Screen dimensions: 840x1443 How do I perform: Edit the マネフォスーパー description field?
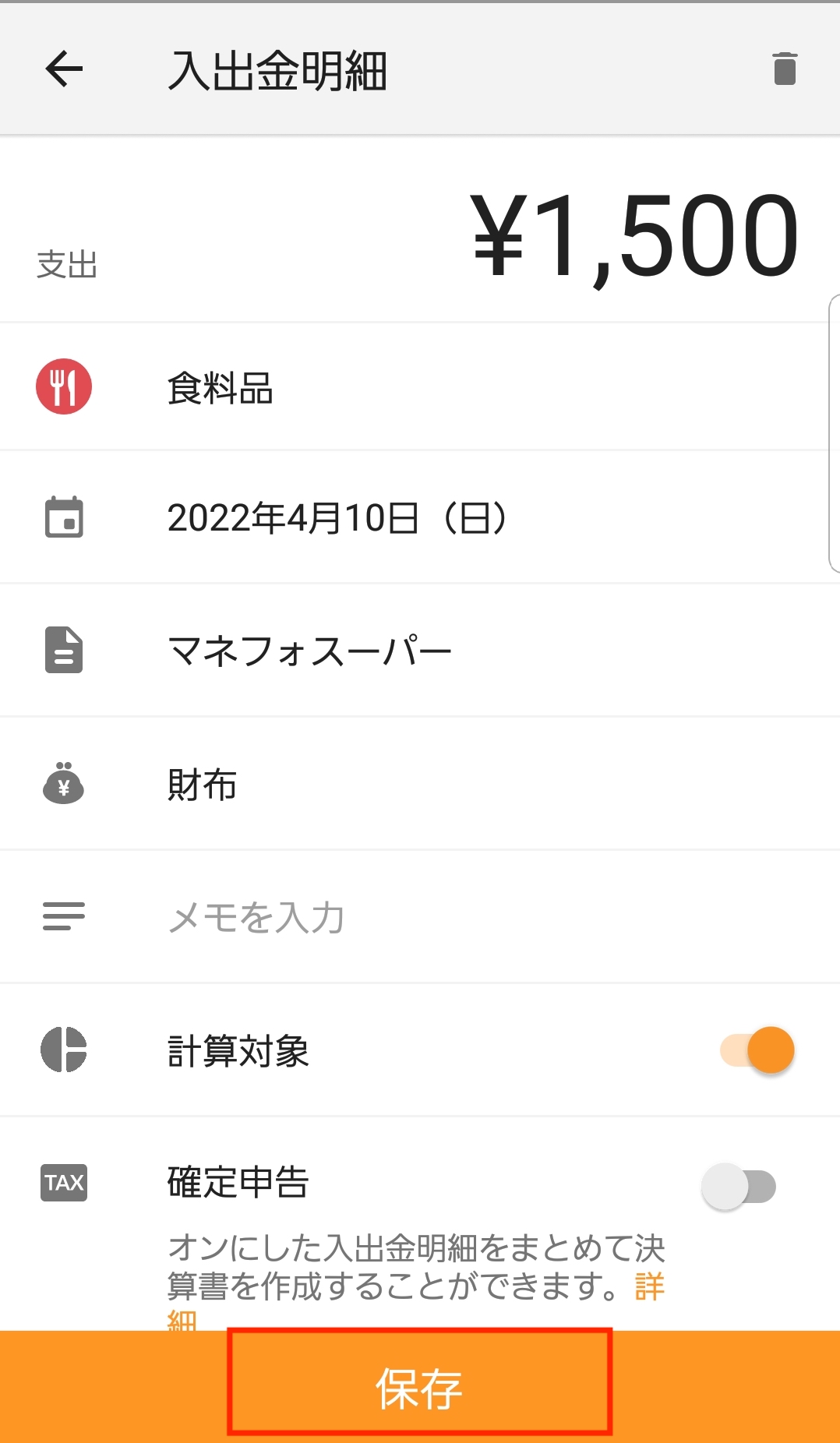click(420, 650)
